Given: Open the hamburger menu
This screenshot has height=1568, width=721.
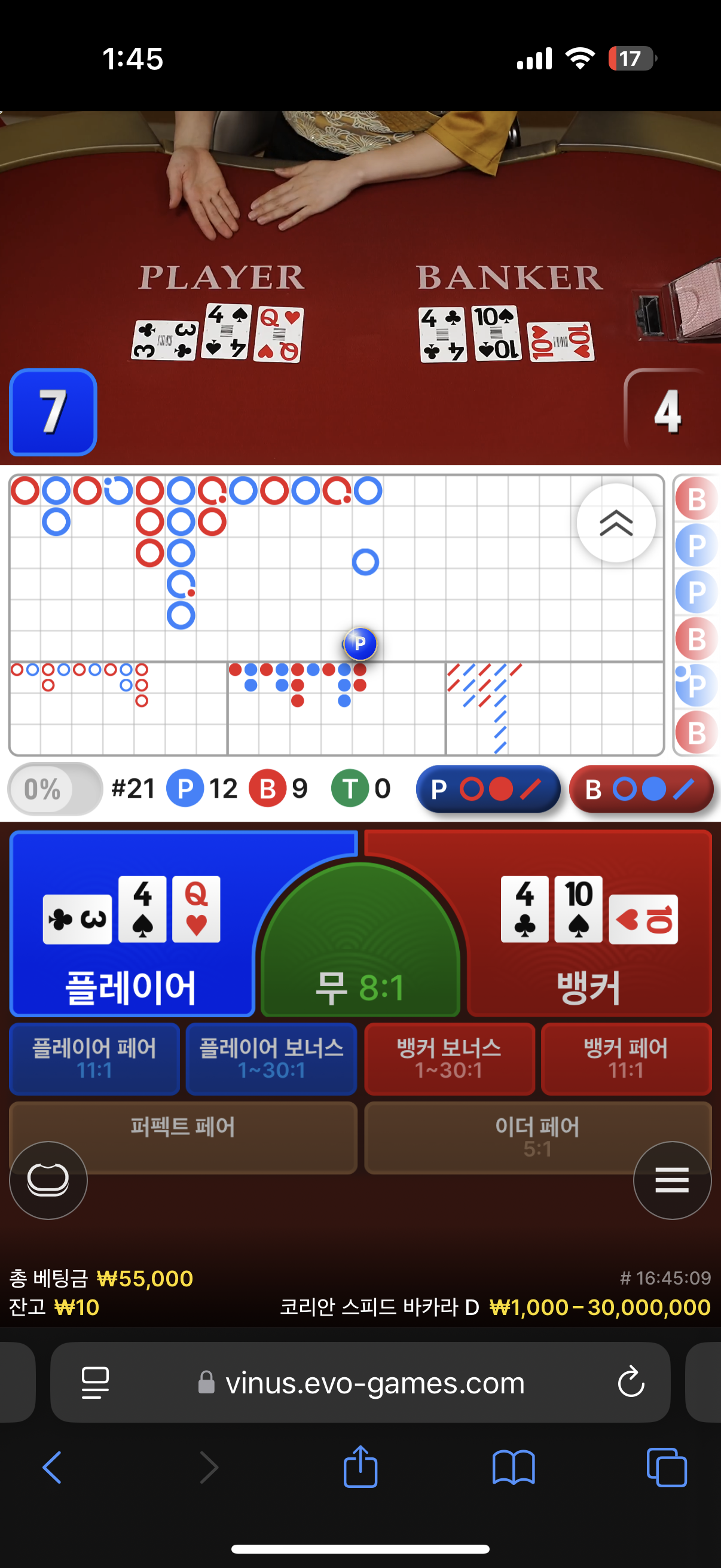Looking at the screenshot, I should coord(672,1180).
